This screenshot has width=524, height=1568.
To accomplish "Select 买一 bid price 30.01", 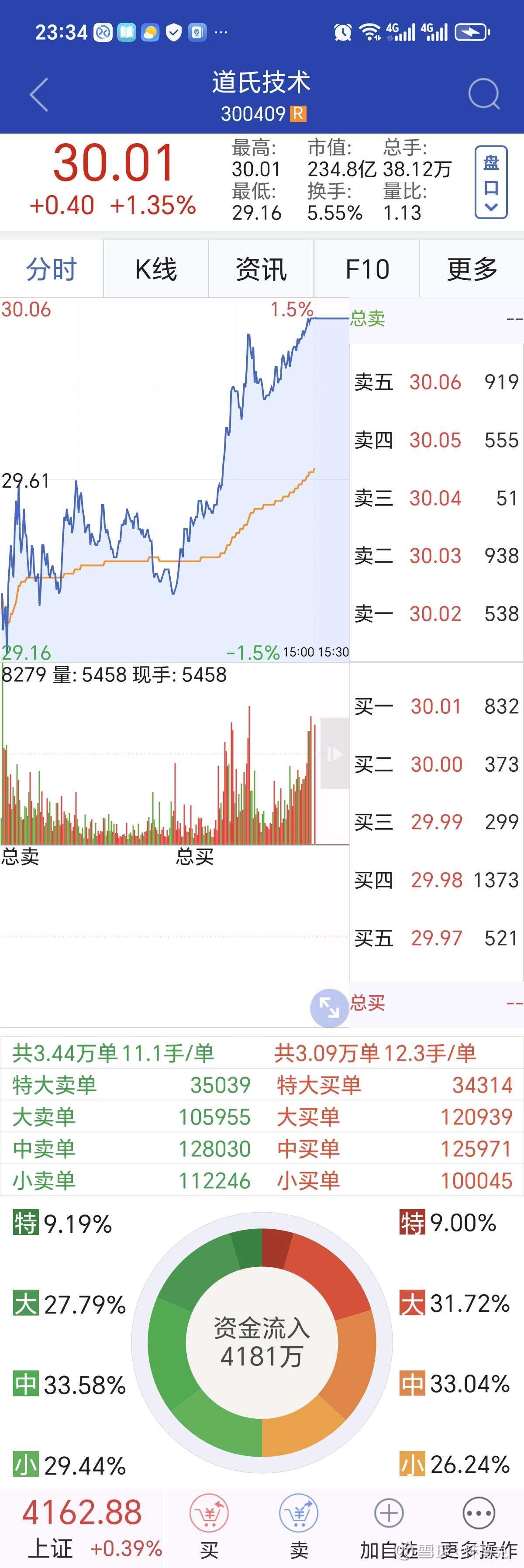I will pyautogui.click(x=436, y=706).
